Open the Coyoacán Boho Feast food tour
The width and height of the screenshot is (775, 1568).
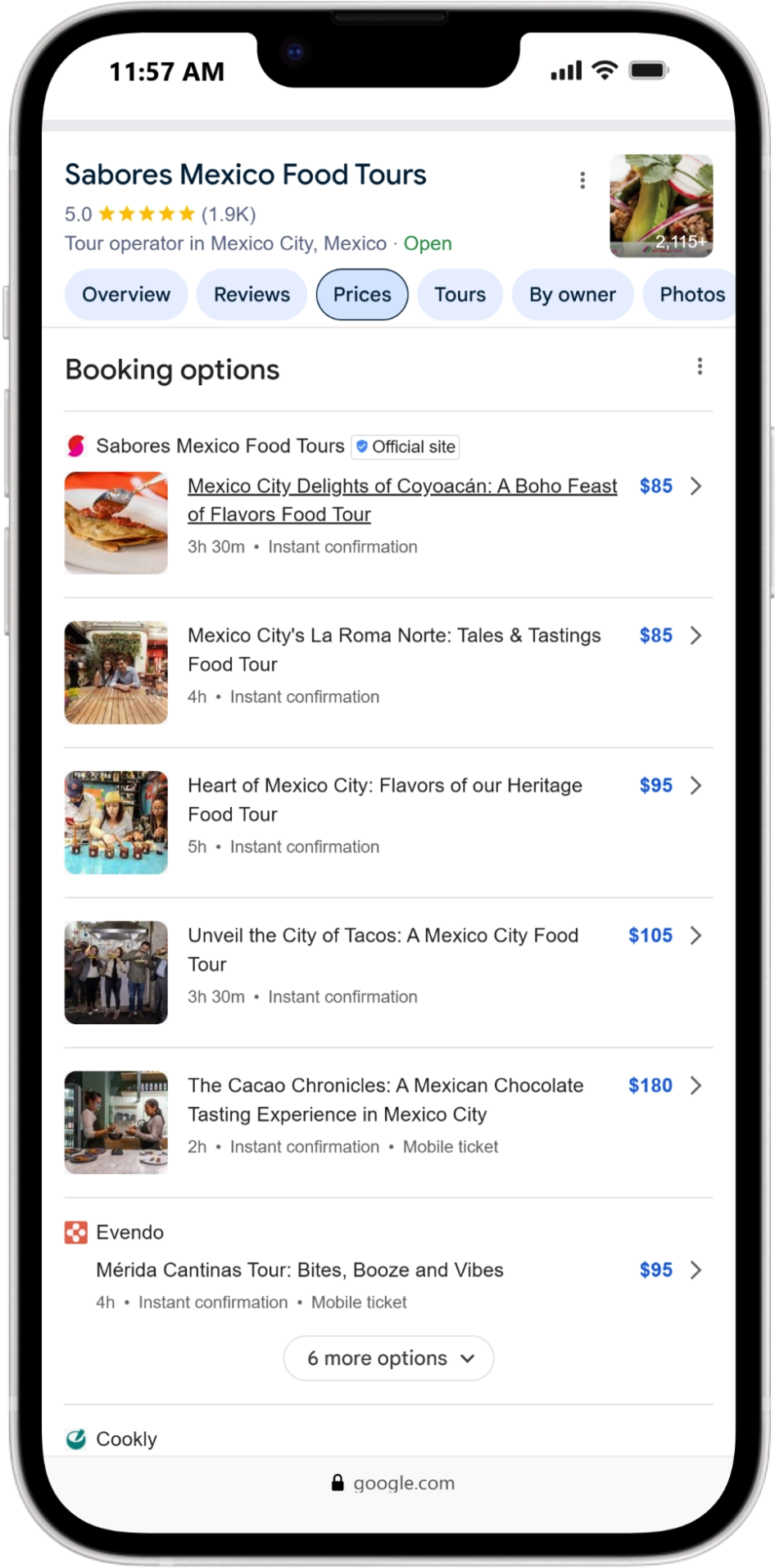coord(401,500)
